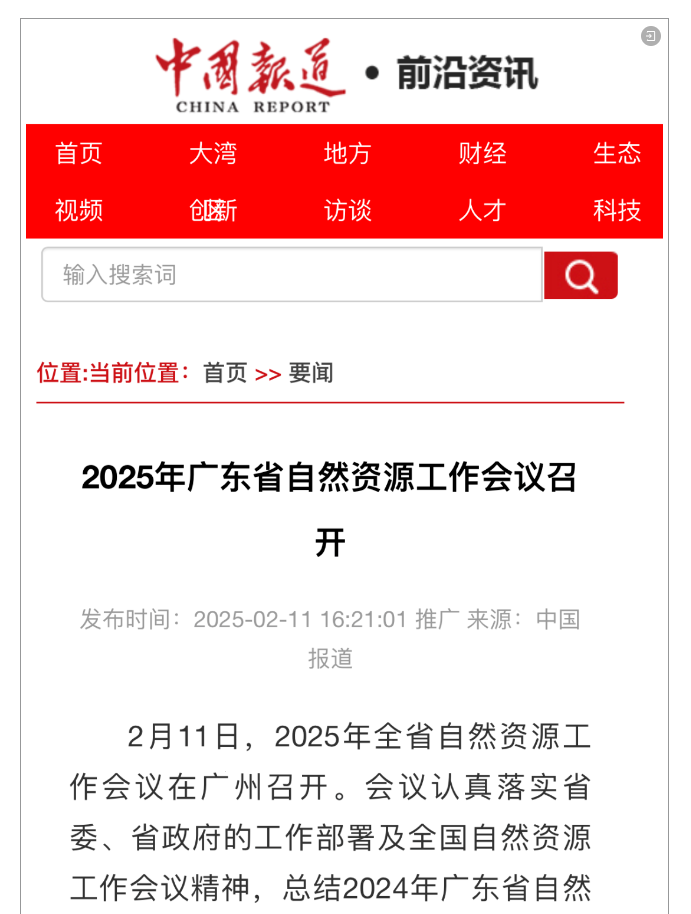This screenshot has height=914, width=691.
Task: Open the 大湾 section
Action: 213,153
